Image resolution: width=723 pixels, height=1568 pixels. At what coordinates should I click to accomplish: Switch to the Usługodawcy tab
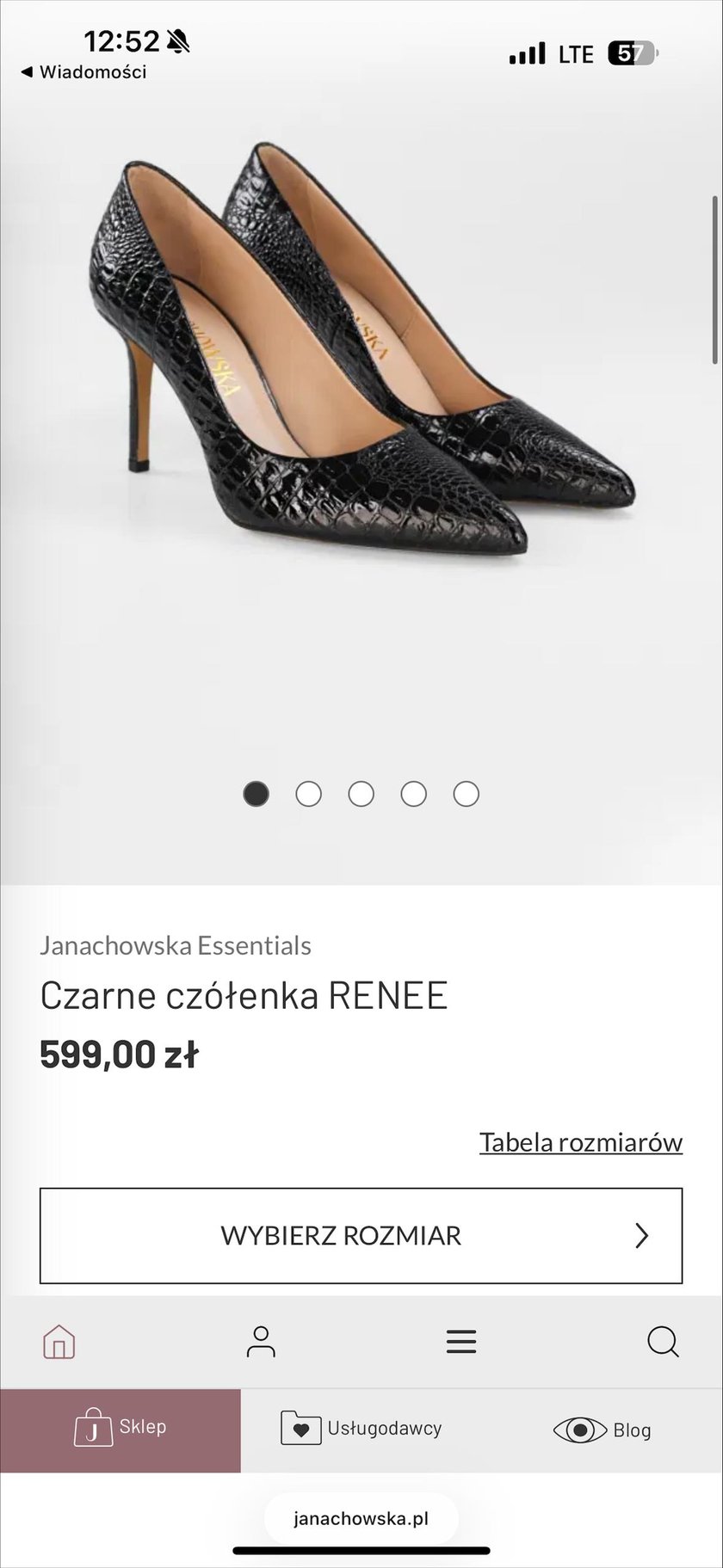click(361, 1429)
